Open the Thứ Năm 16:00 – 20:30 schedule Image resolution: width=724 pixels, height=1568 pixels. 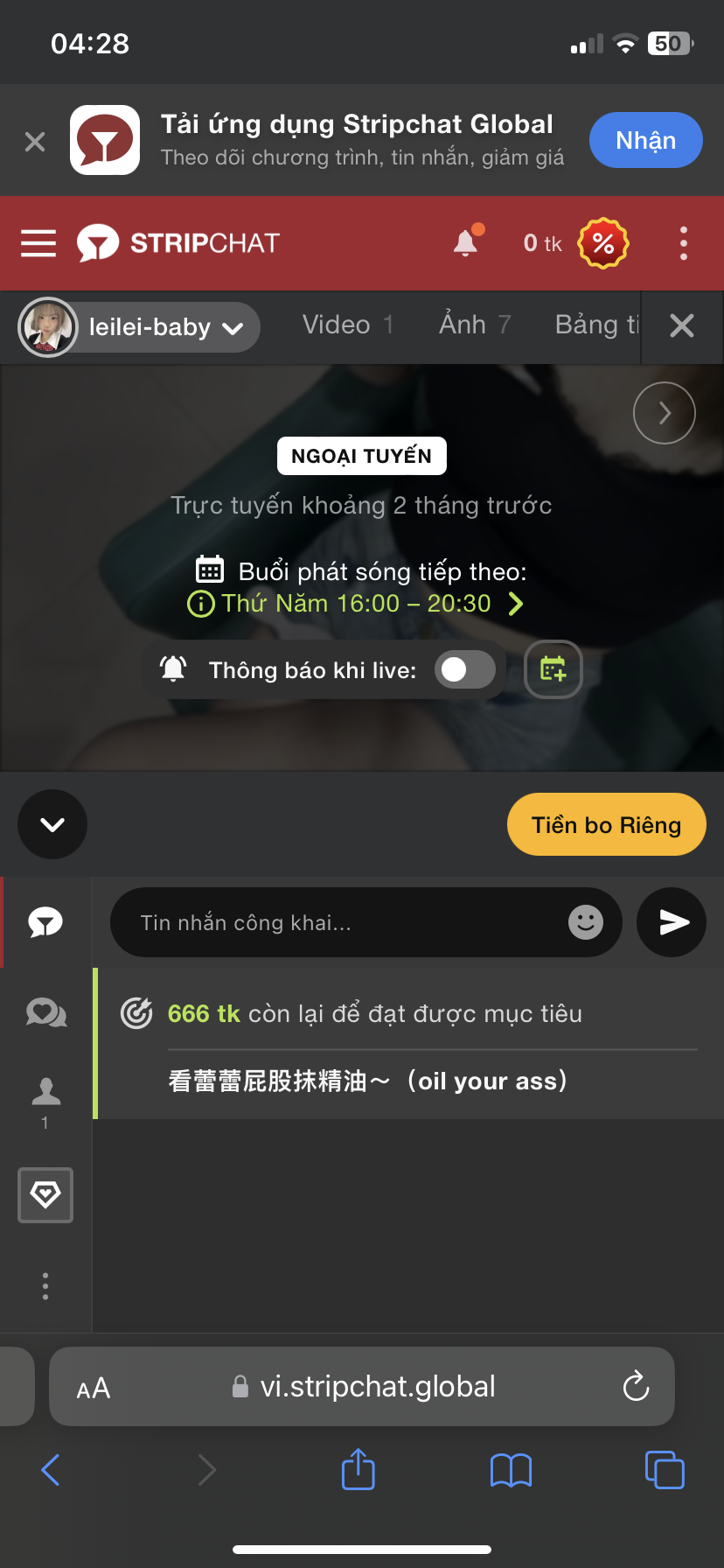[356, 604]
